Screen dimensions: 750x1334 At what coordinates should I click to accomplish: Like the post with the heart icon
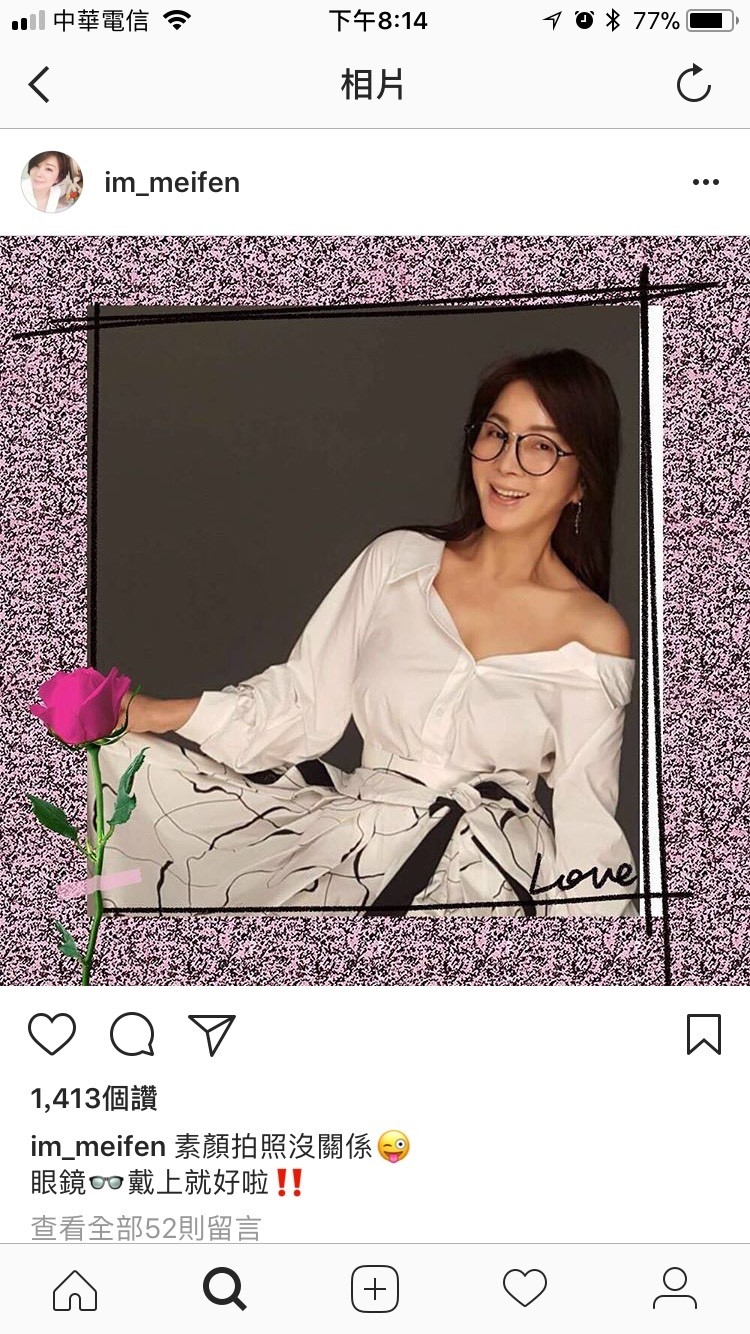pyautogui.click(x=52, y=1034)
